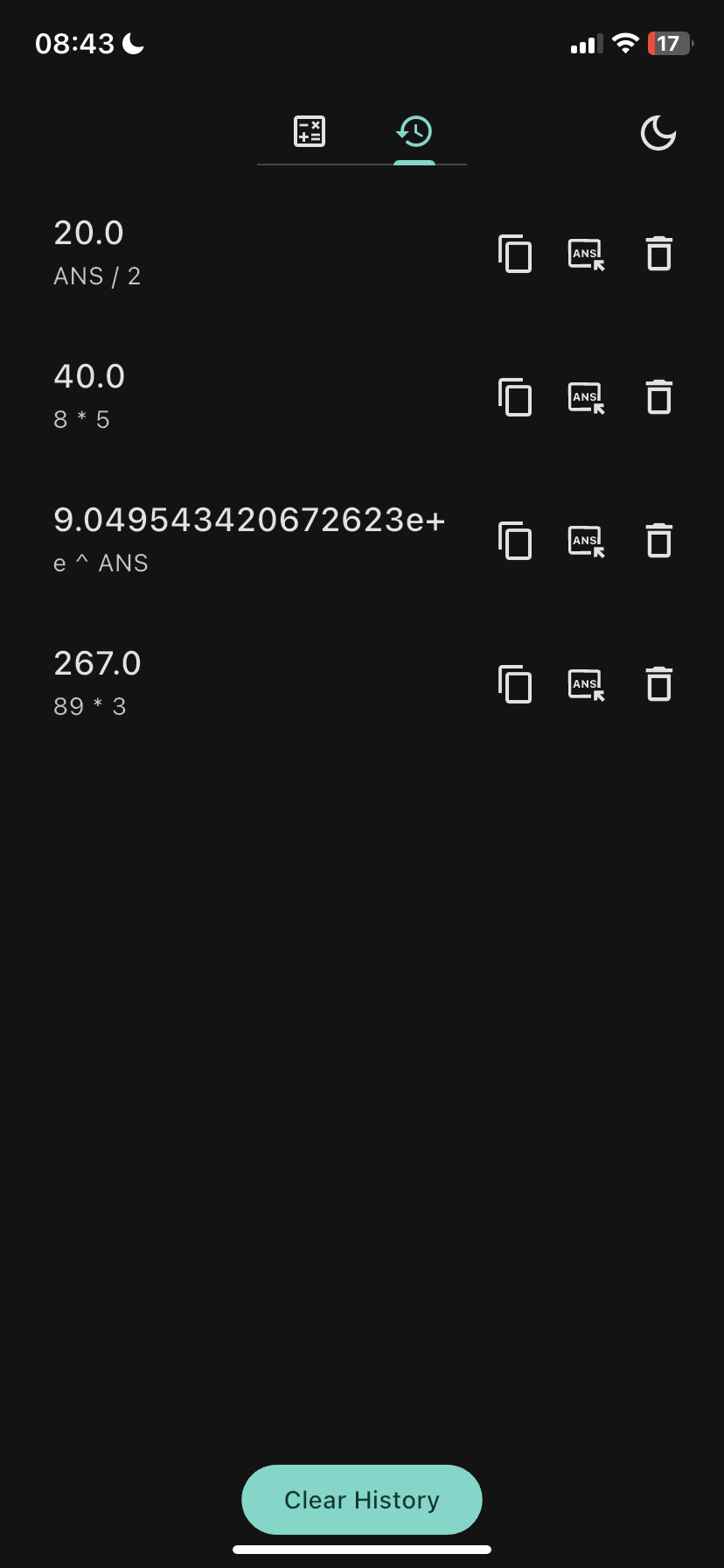This screenshot has height=1568, width=724.
Task: Insert 40.0 as ANS
Action: 587,397
